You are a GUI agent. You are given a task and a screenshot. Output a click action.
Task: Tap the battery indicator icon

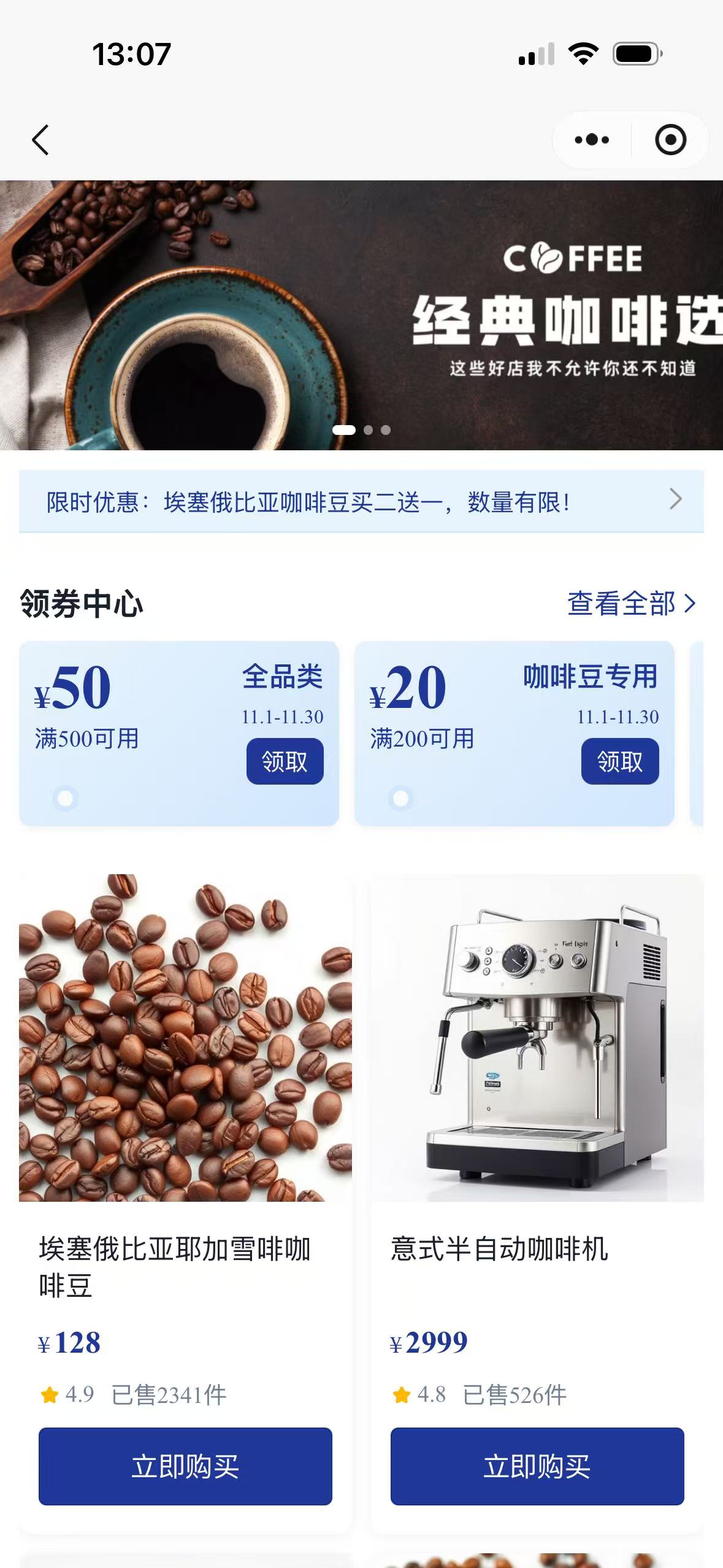[x=635, y=55]
